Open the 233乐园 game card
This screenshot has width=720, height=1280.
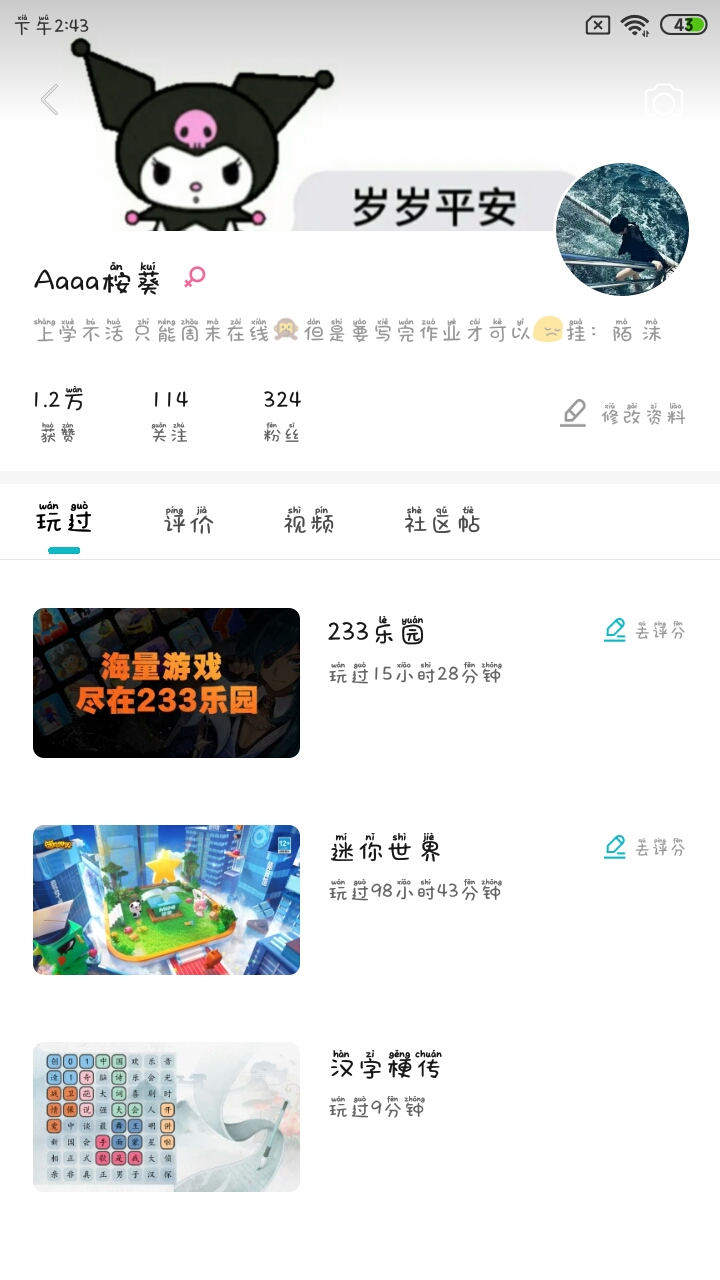[166, 683]
